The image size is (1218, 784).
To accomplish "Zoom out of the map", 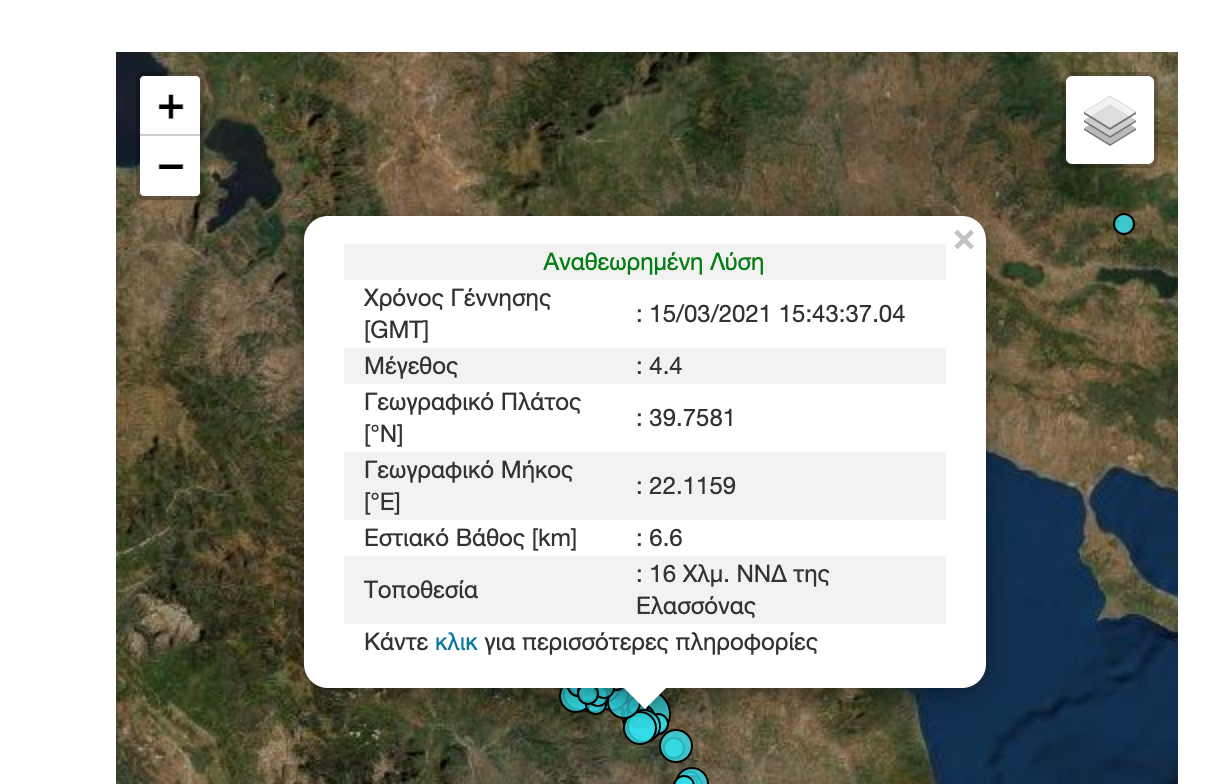I will [170, 166].
